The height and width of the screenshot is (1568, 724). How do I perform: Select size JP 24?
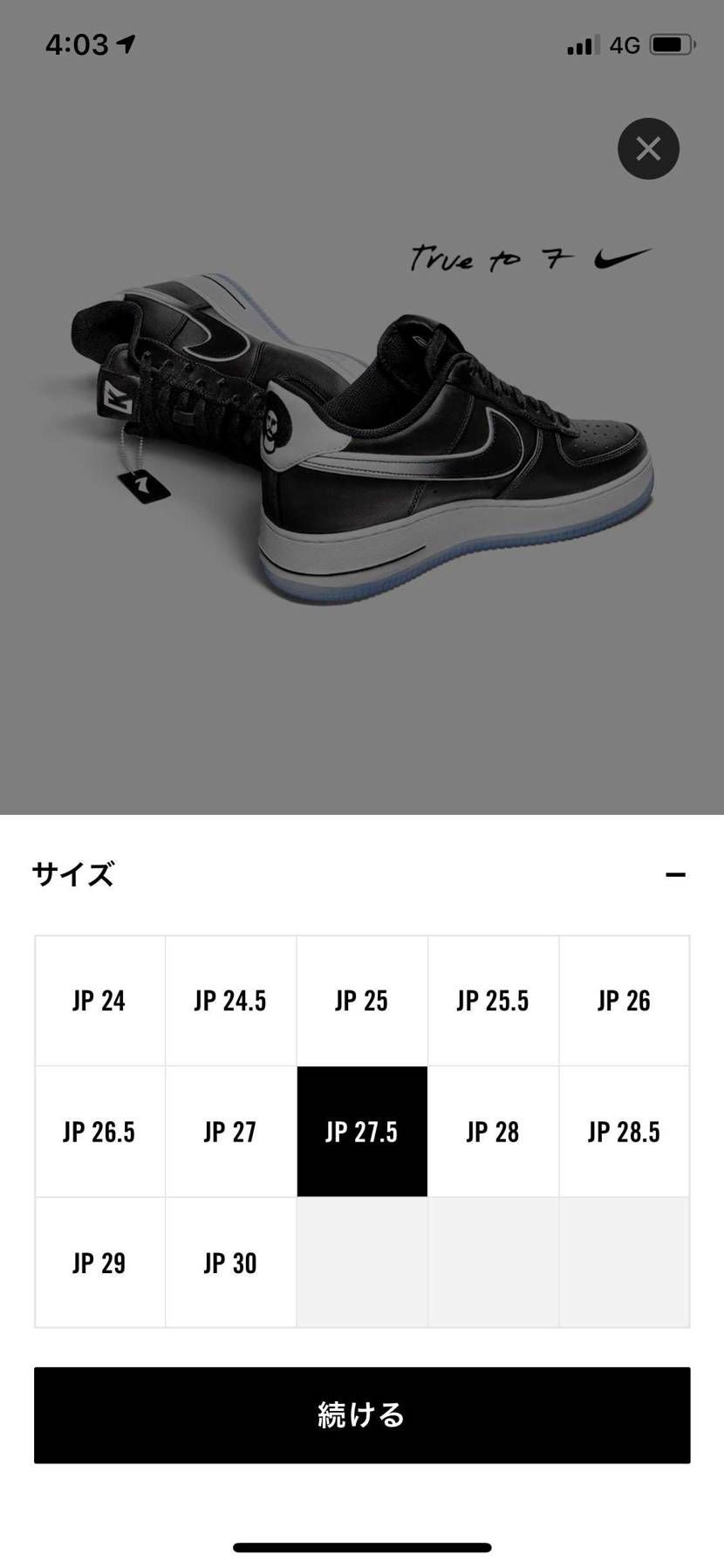99,1000
